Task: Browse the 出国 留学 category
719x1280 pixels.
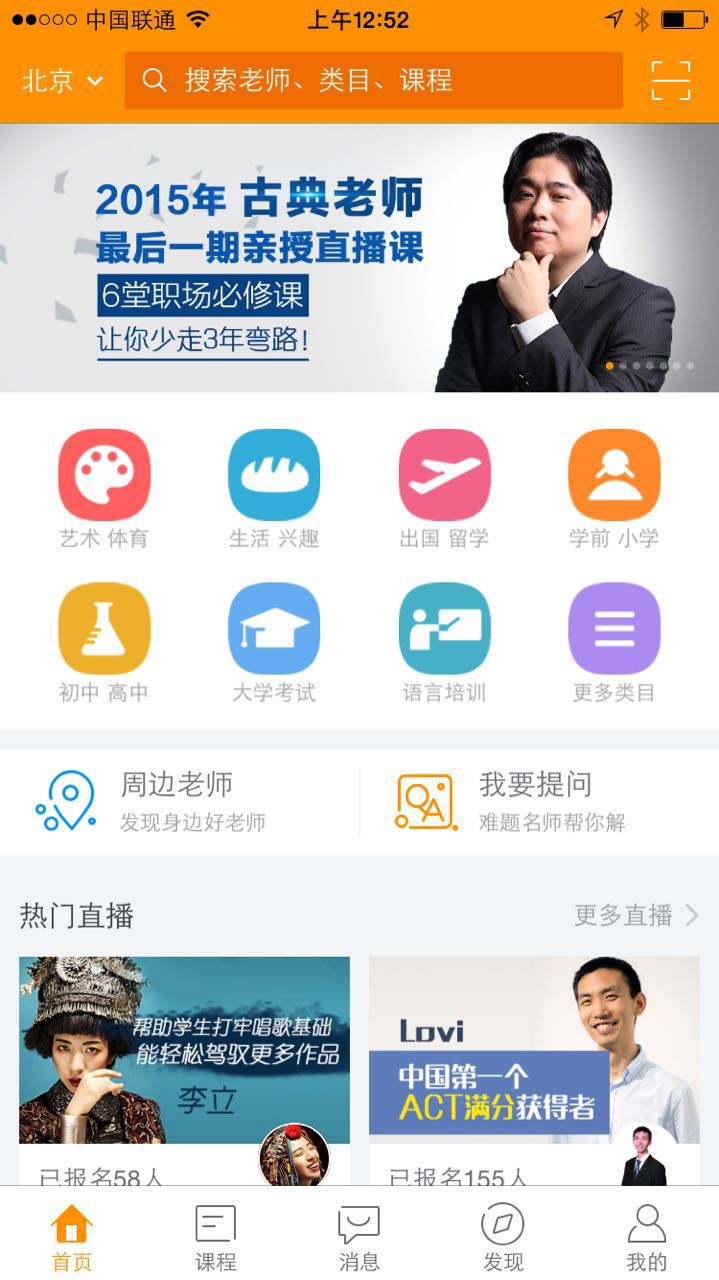Action: click(444, 488)
